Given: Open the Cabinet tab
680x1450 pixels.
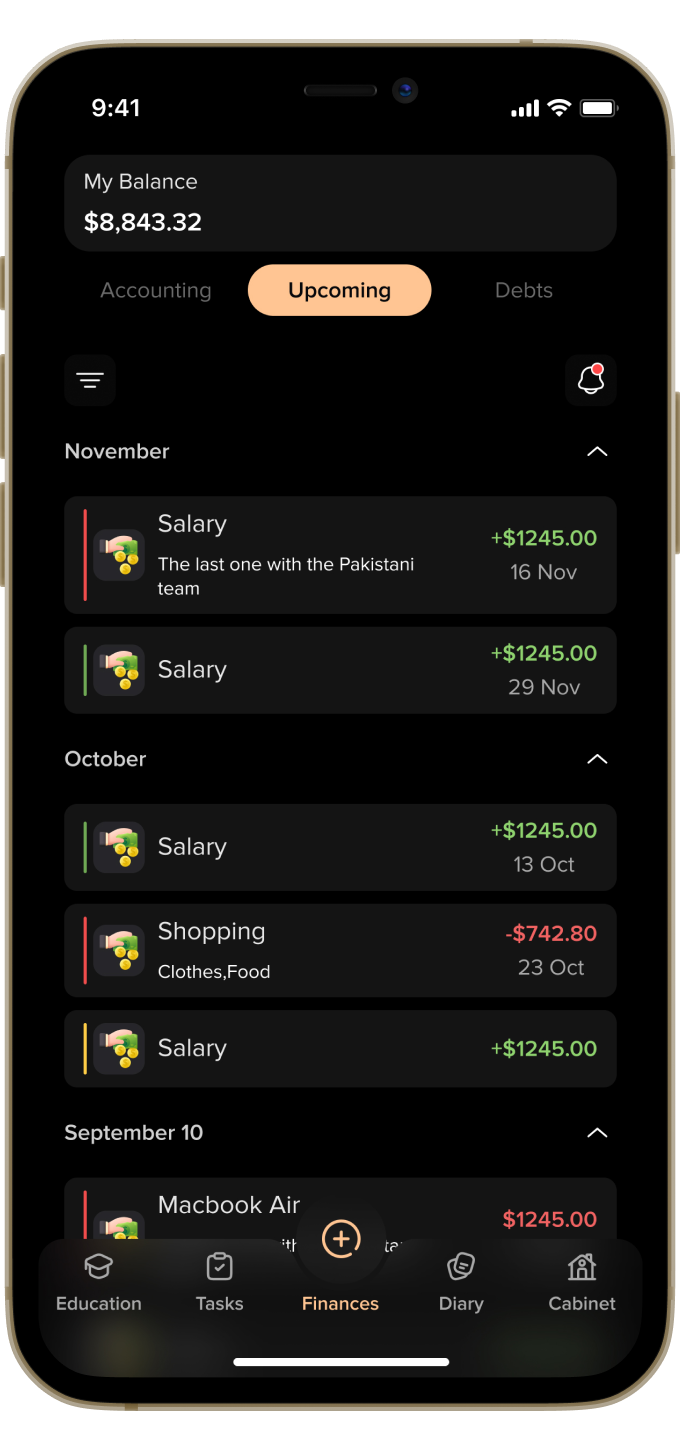Looking at the screenshot, I should (x=582, y=1282).
